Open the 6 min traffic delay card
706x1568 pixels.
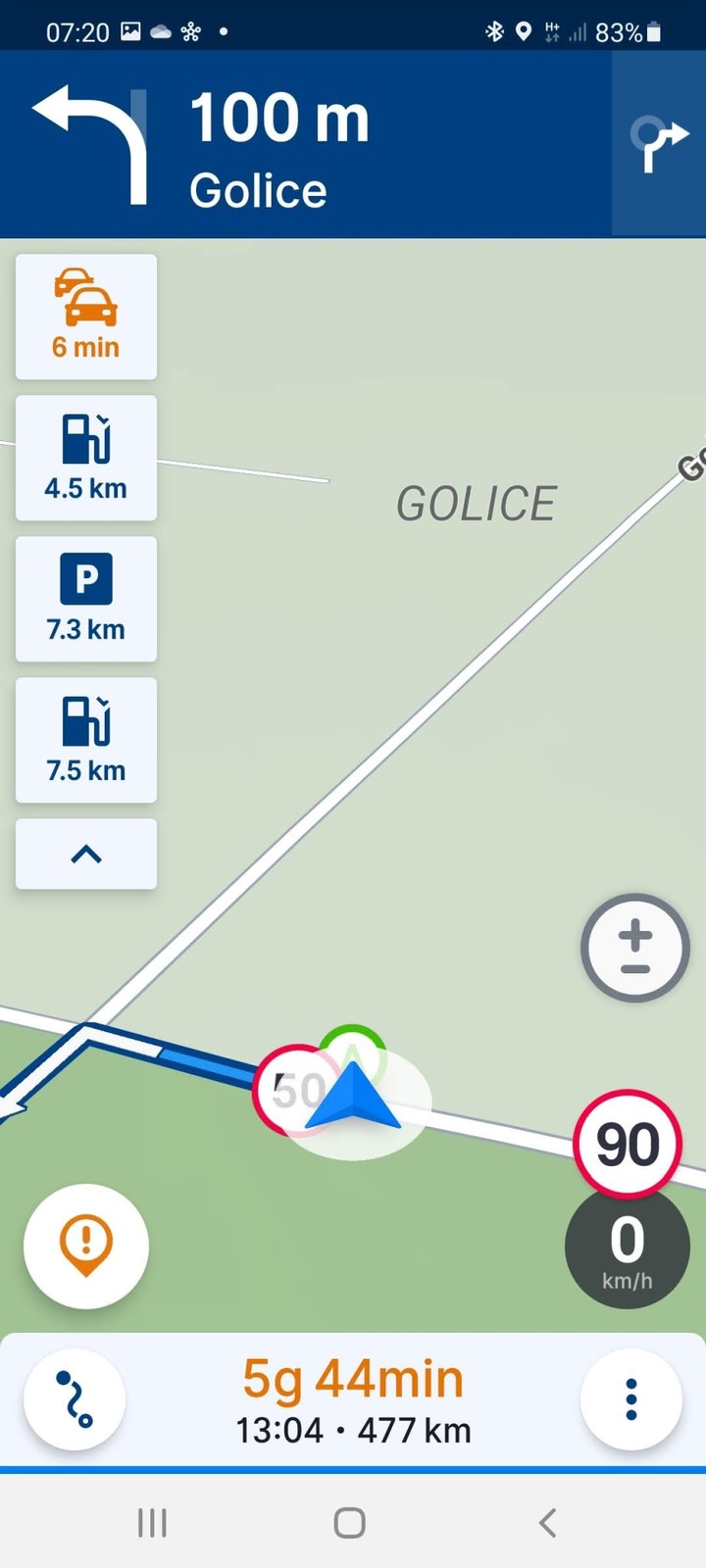click(x=86, y=317)
